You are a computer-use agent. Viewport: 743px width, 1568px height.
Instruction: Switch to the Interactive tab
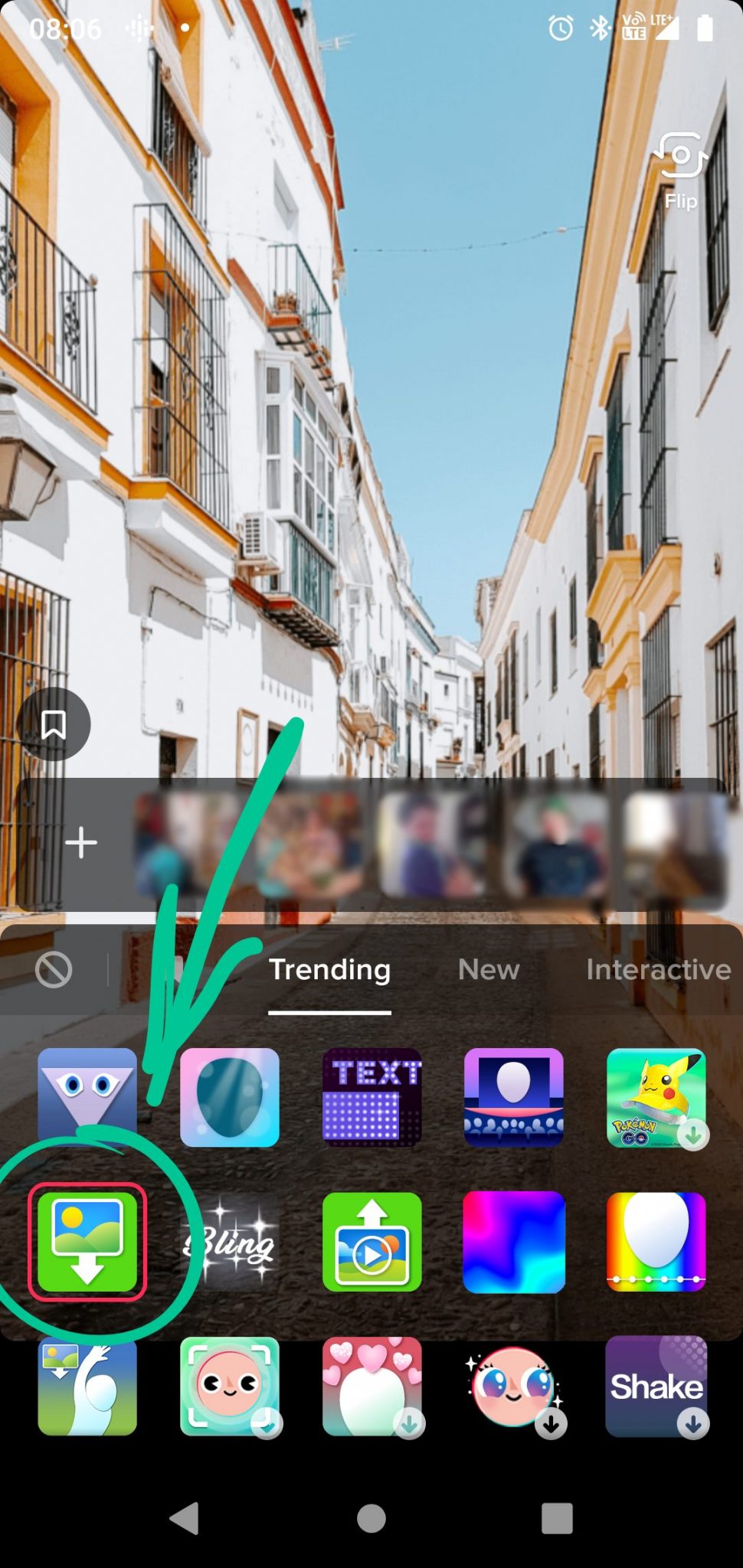[659, 969]
